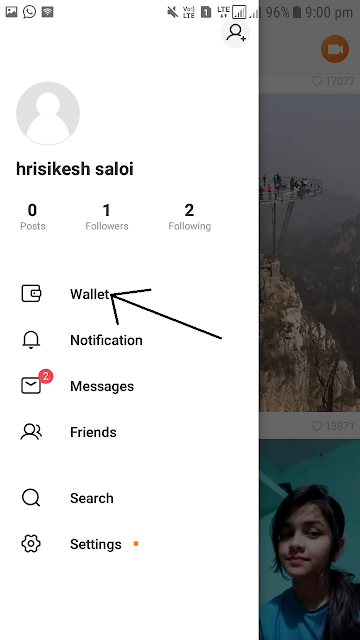View Followers count list
360x640 pixels.
click(x=107, y=218)
